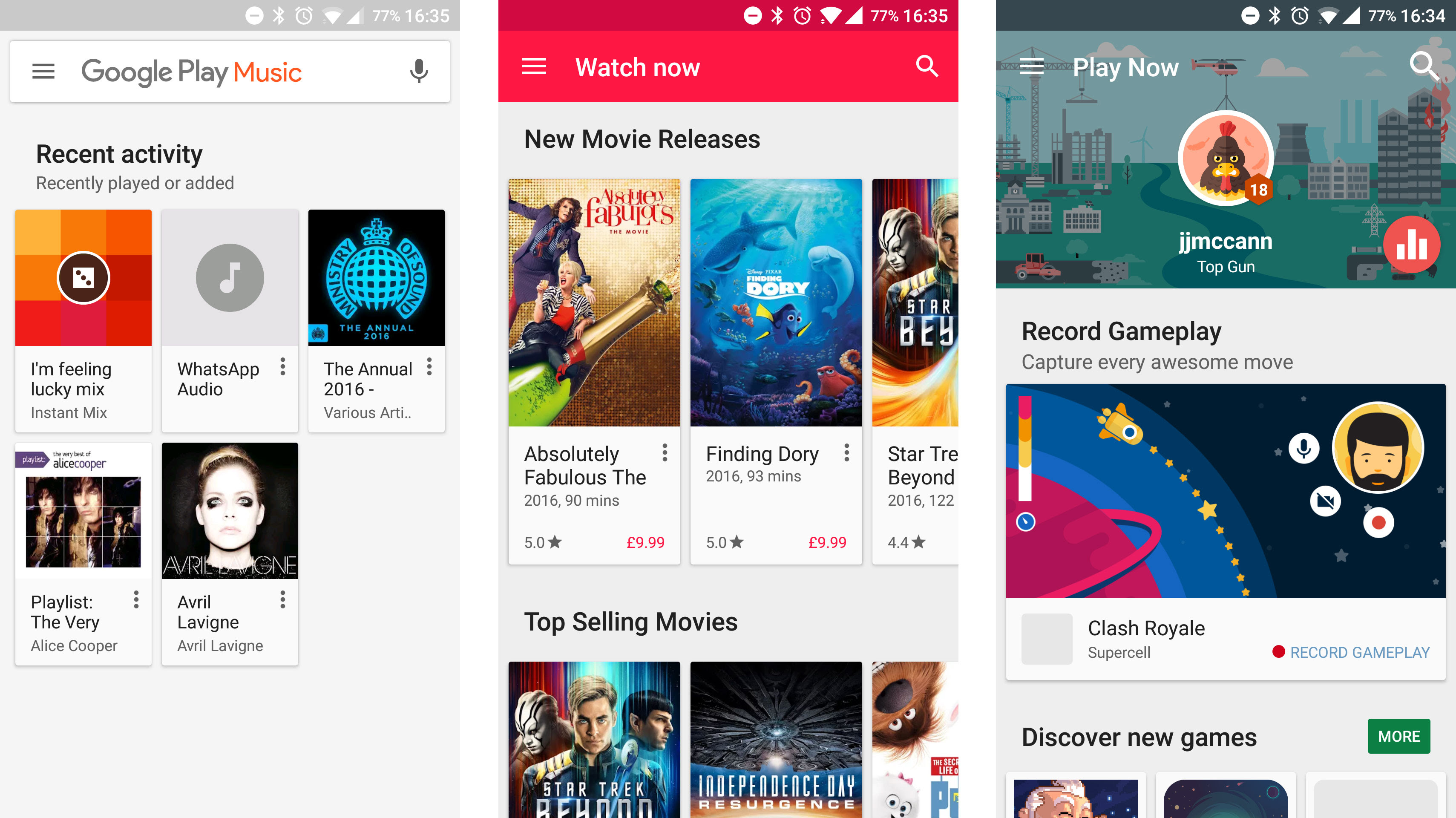Screen dimensions: 1456x818
Task: Start the I'm feeling lucky mix
Action: [x=83, y=277]
